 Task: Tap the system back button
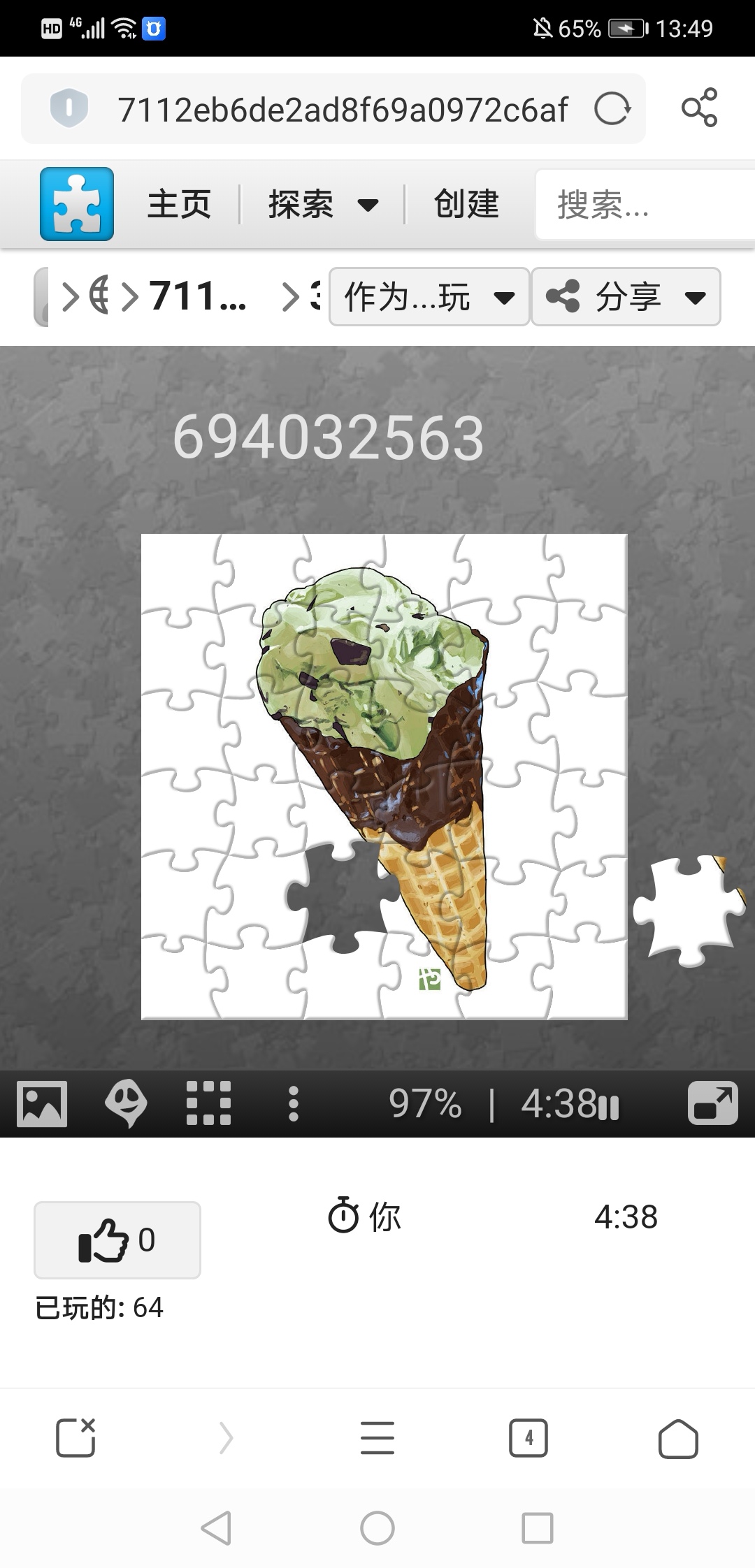click(216, 1527)
